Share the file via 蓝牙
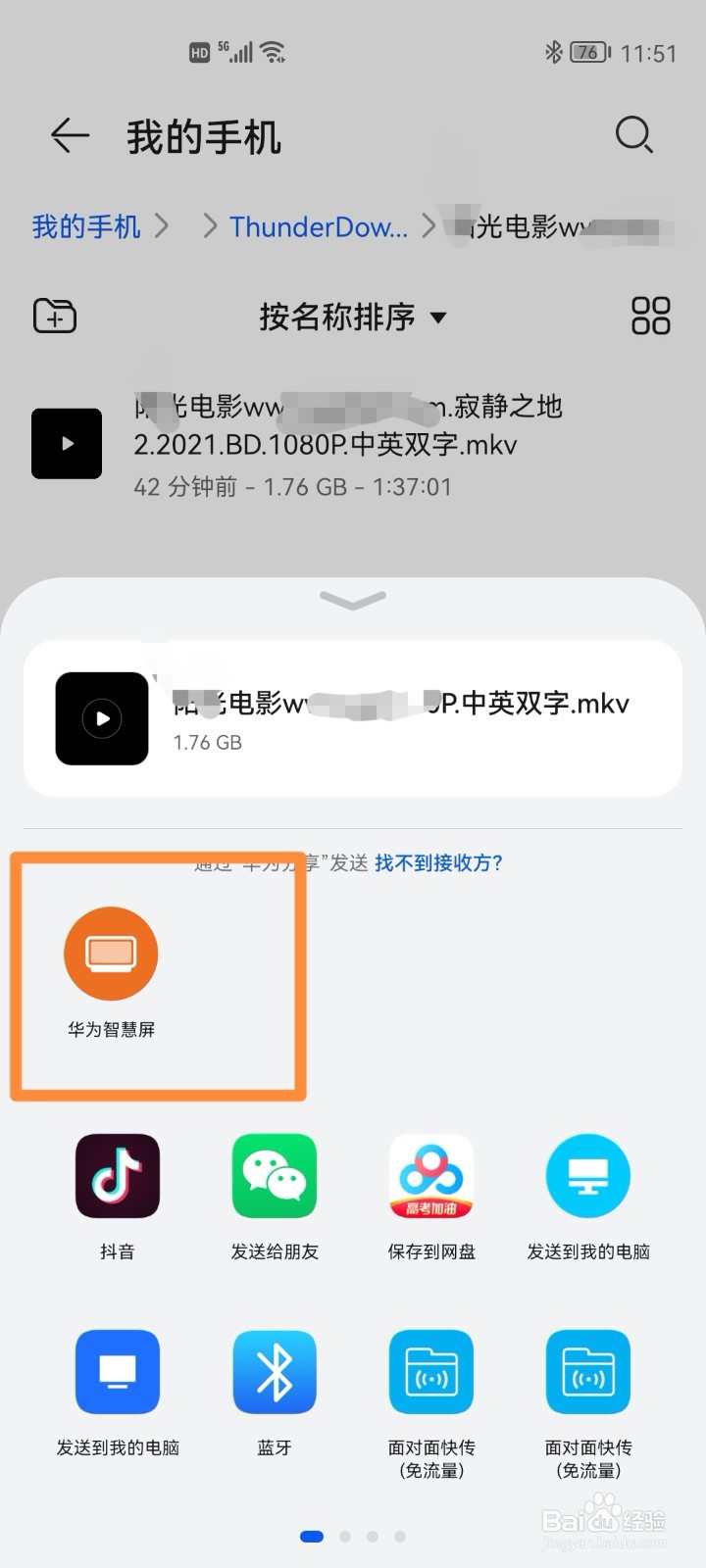 tap(274, 1372)
